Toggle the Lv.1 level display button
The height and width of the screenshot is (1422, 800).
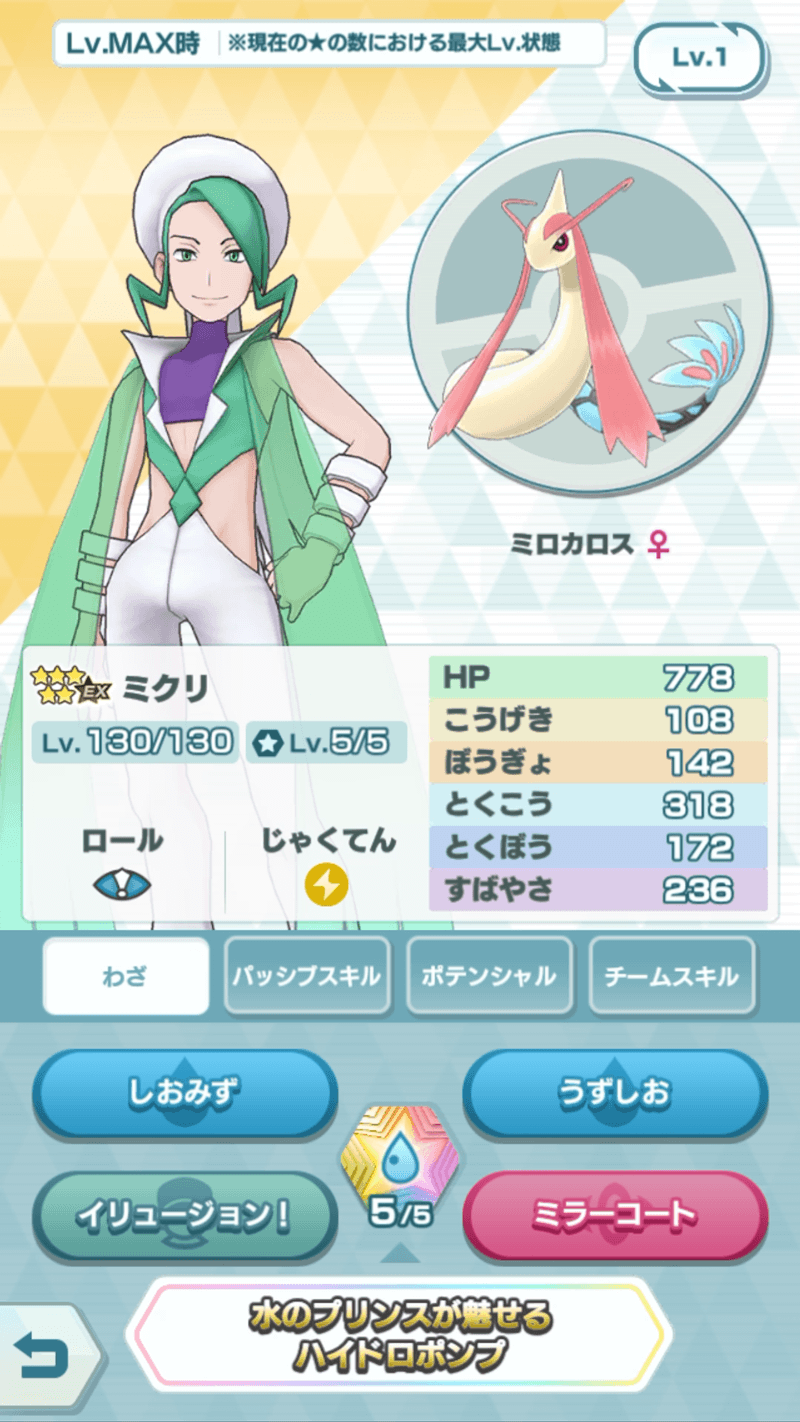tap(699, 57)
